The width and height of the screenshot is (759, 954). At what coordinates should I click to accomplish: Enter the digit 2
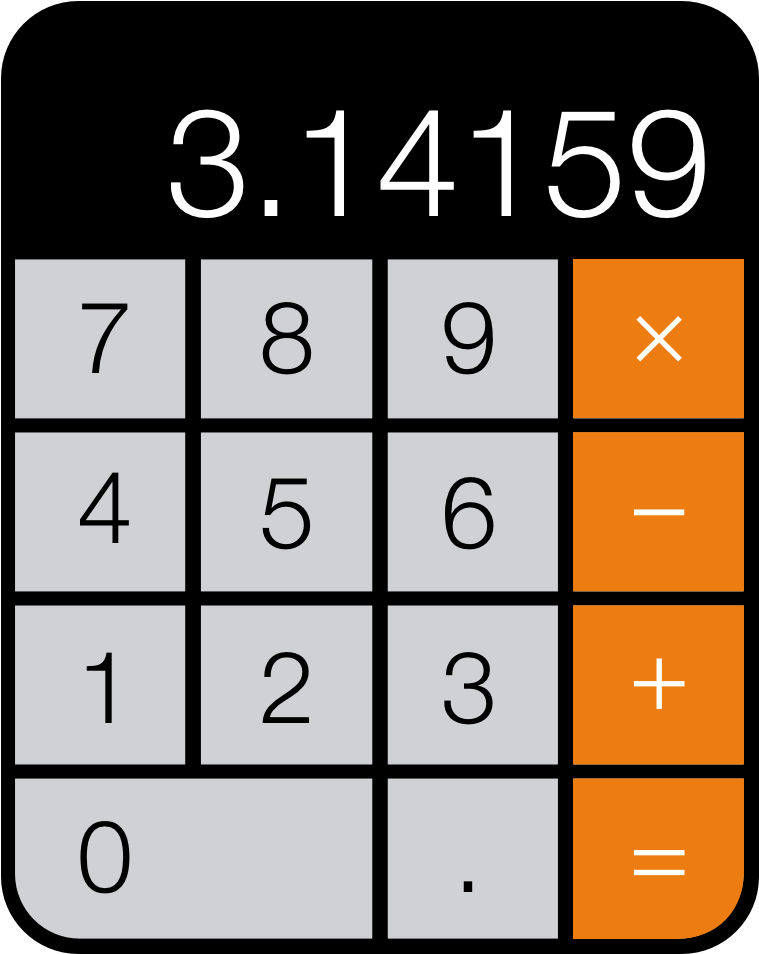(286, 685)
